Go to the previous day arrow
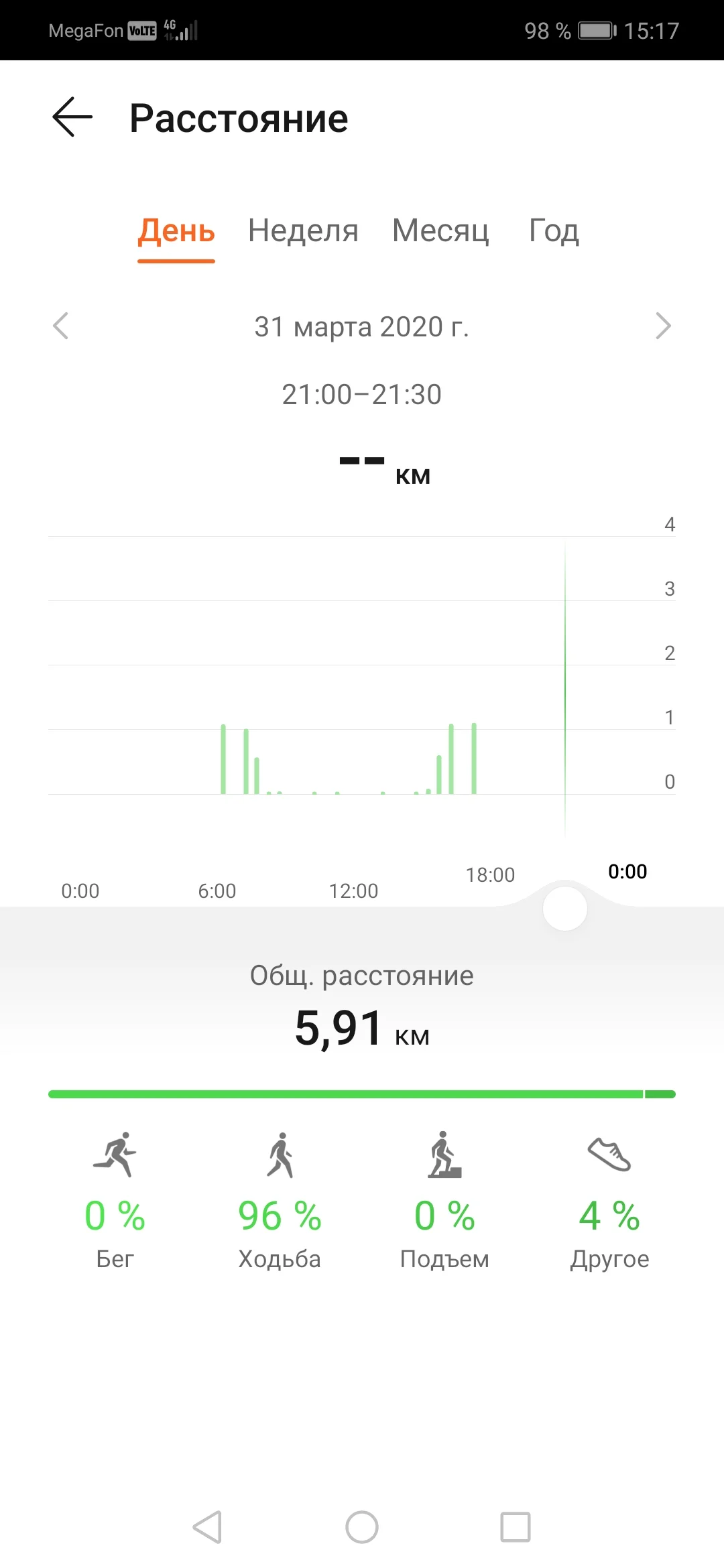724x1568 pixels. [x=61, y=326]
